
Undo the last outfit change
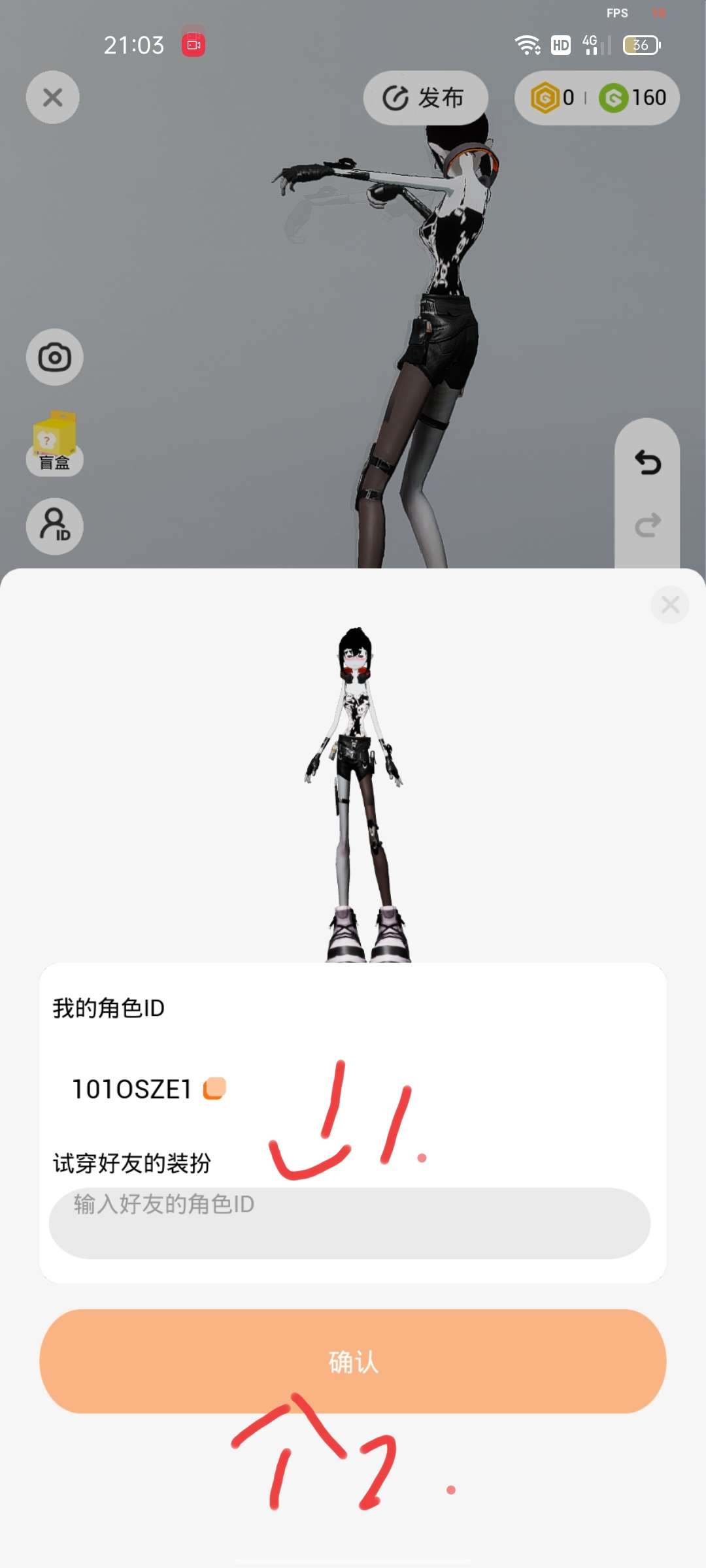pyautogui.click(x=647, y=463)
